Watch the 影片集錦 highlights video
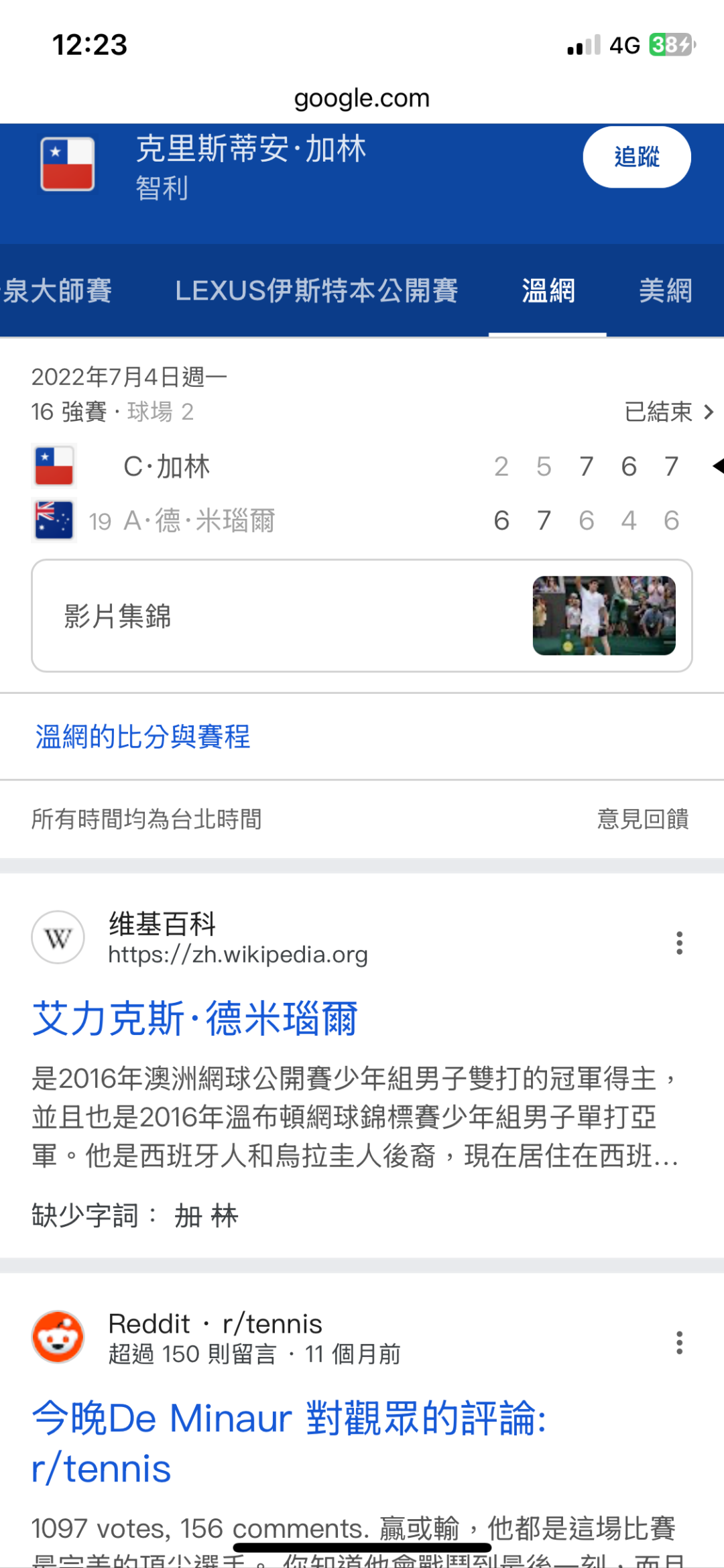Screen dimensions: 724x1568 (362, 615)
